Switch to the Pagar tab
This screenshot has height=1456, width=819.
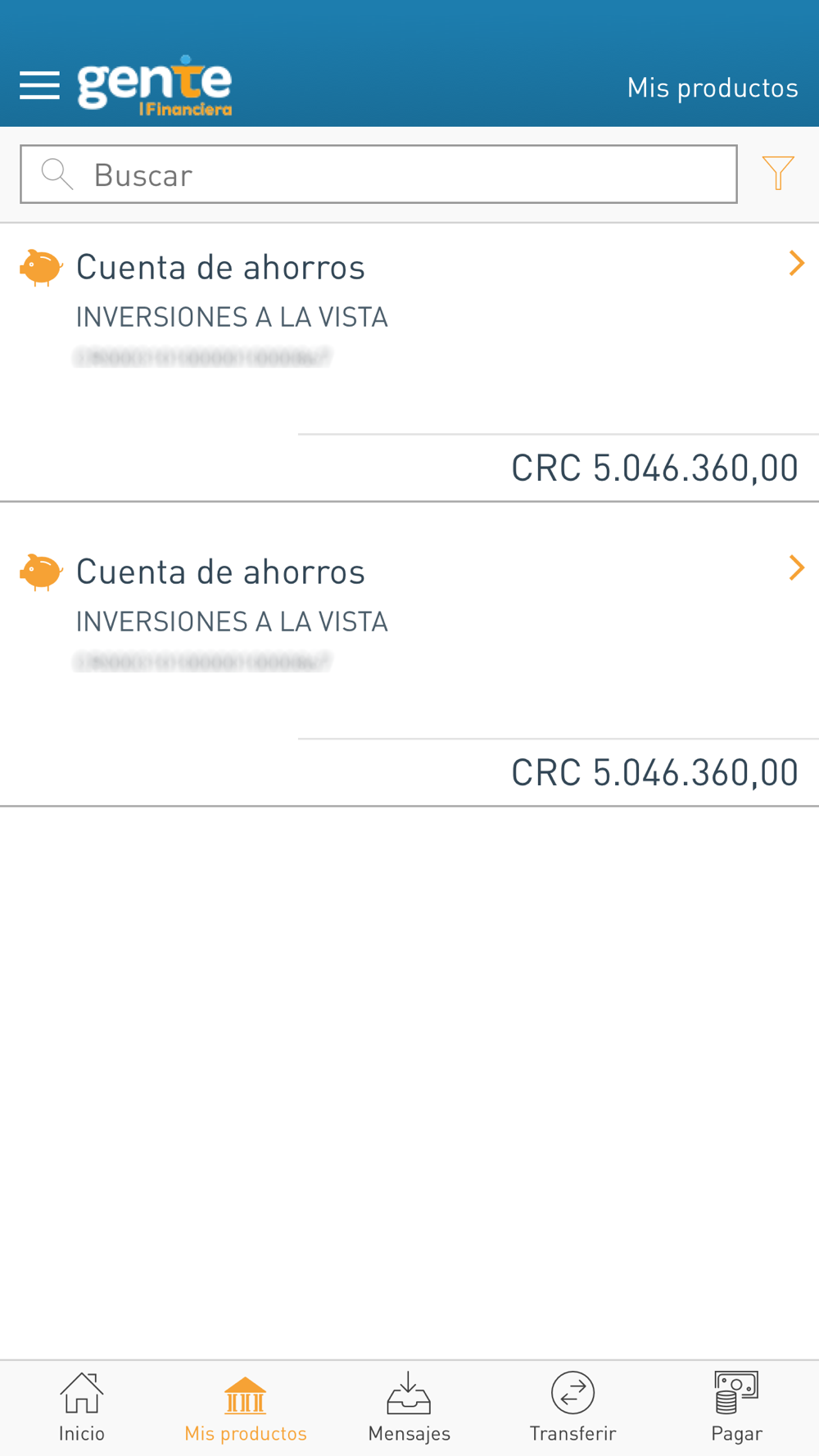[x=737, y=1408]
